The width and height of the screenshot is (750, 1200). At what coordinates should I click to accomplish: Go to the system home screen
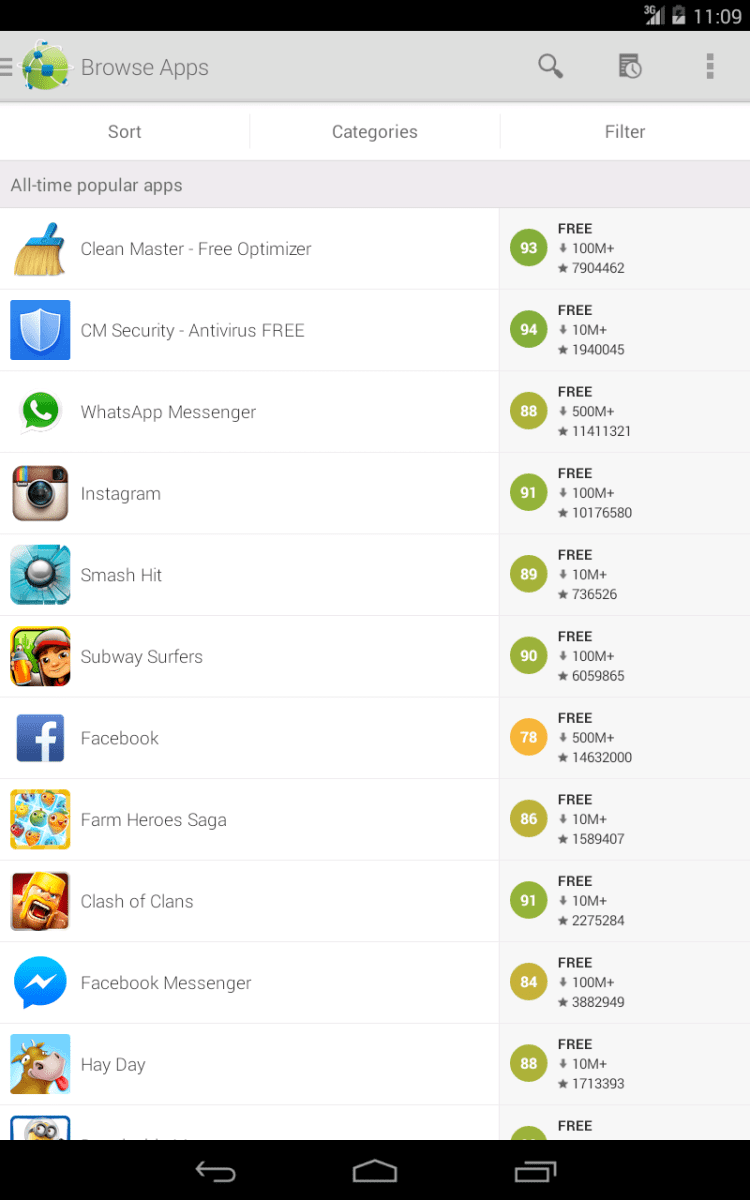coord(375,1171)
